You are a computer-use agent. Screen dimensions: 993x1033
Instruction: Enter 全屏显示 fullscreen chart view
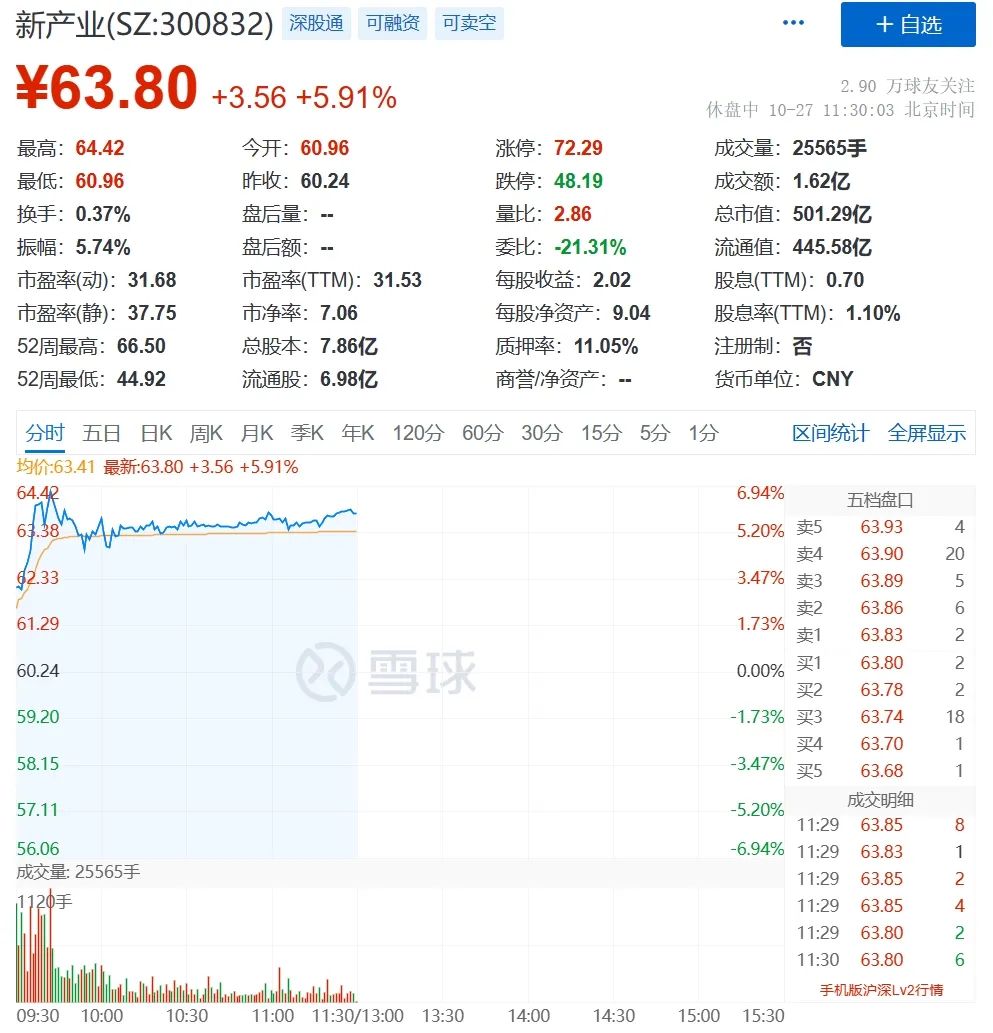[x=927, y=433]
